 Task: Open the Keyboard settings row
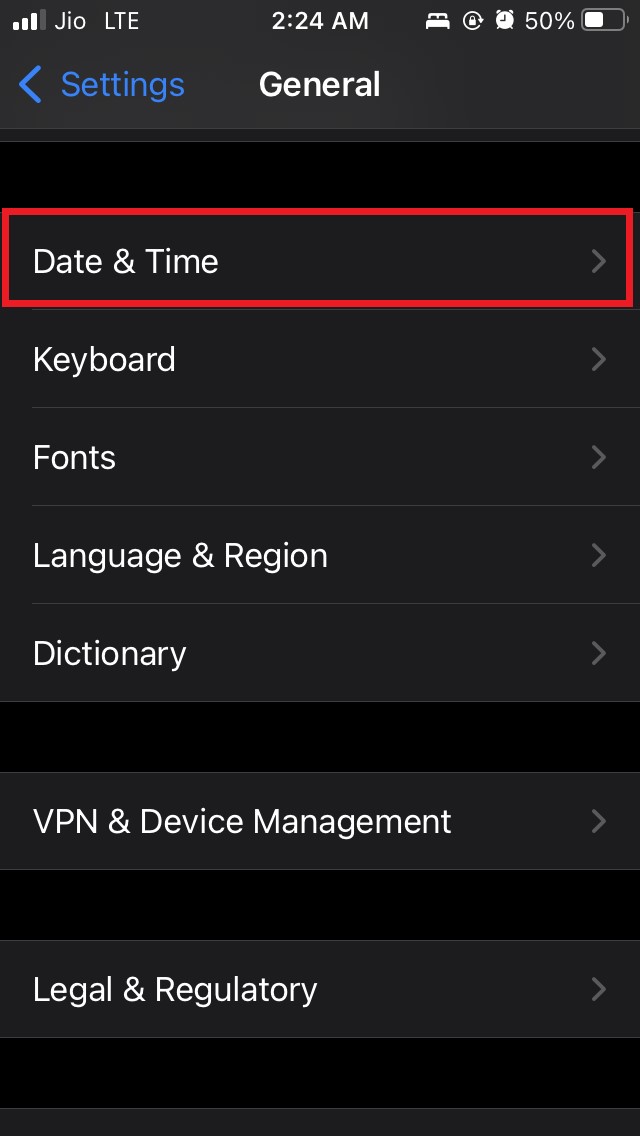[318, 359]
